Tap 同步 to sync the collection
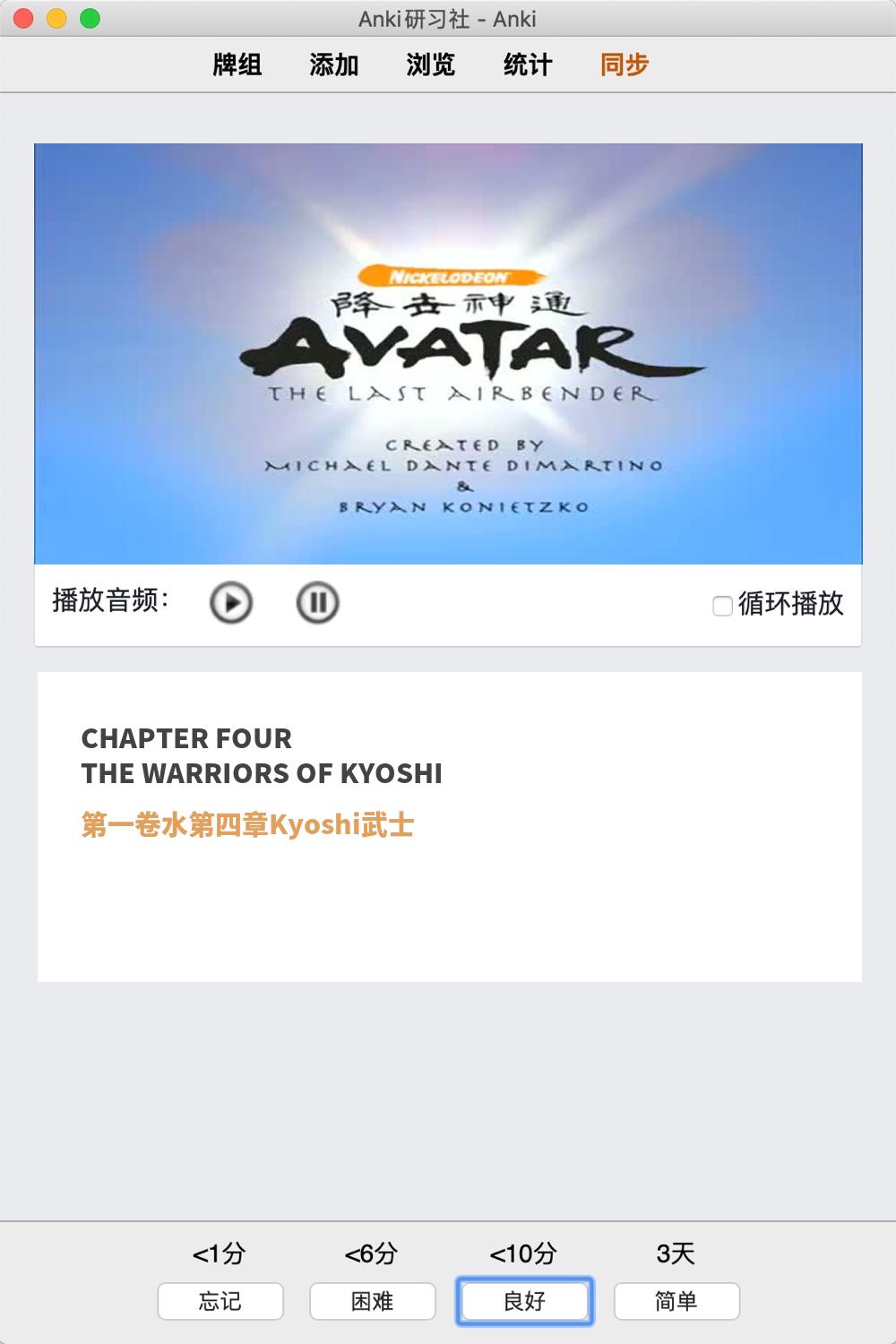This screenshot has width=896, height=1344. 624,65
